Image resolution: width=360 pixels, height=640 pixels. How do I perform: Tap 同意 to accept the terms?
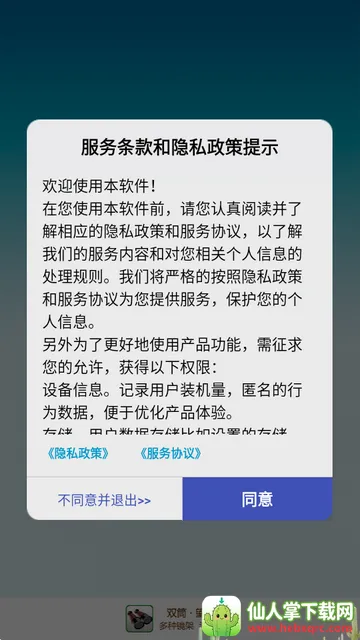click(x=257, y=499)
